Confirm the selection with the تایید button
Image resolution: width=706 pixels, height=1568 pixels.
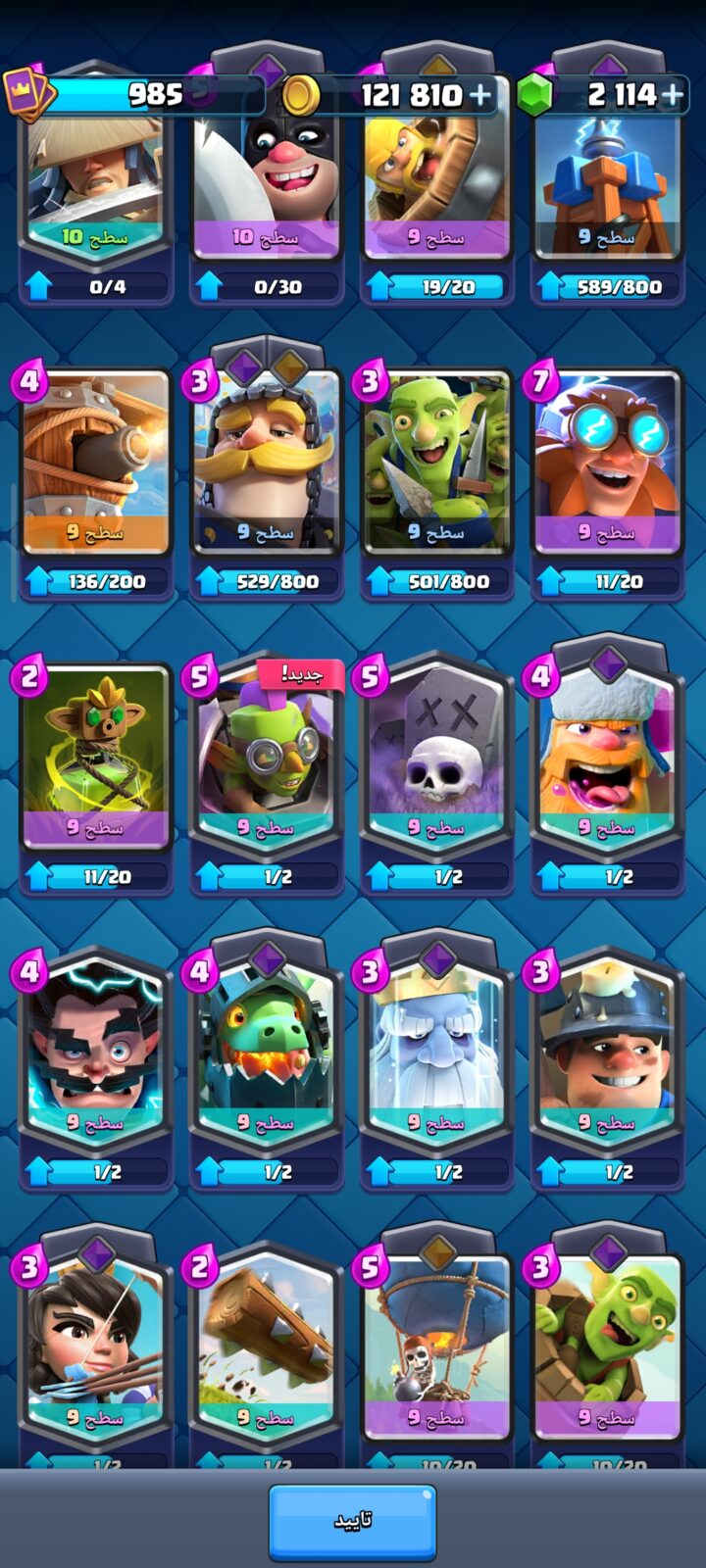[x=352, y=1522]
